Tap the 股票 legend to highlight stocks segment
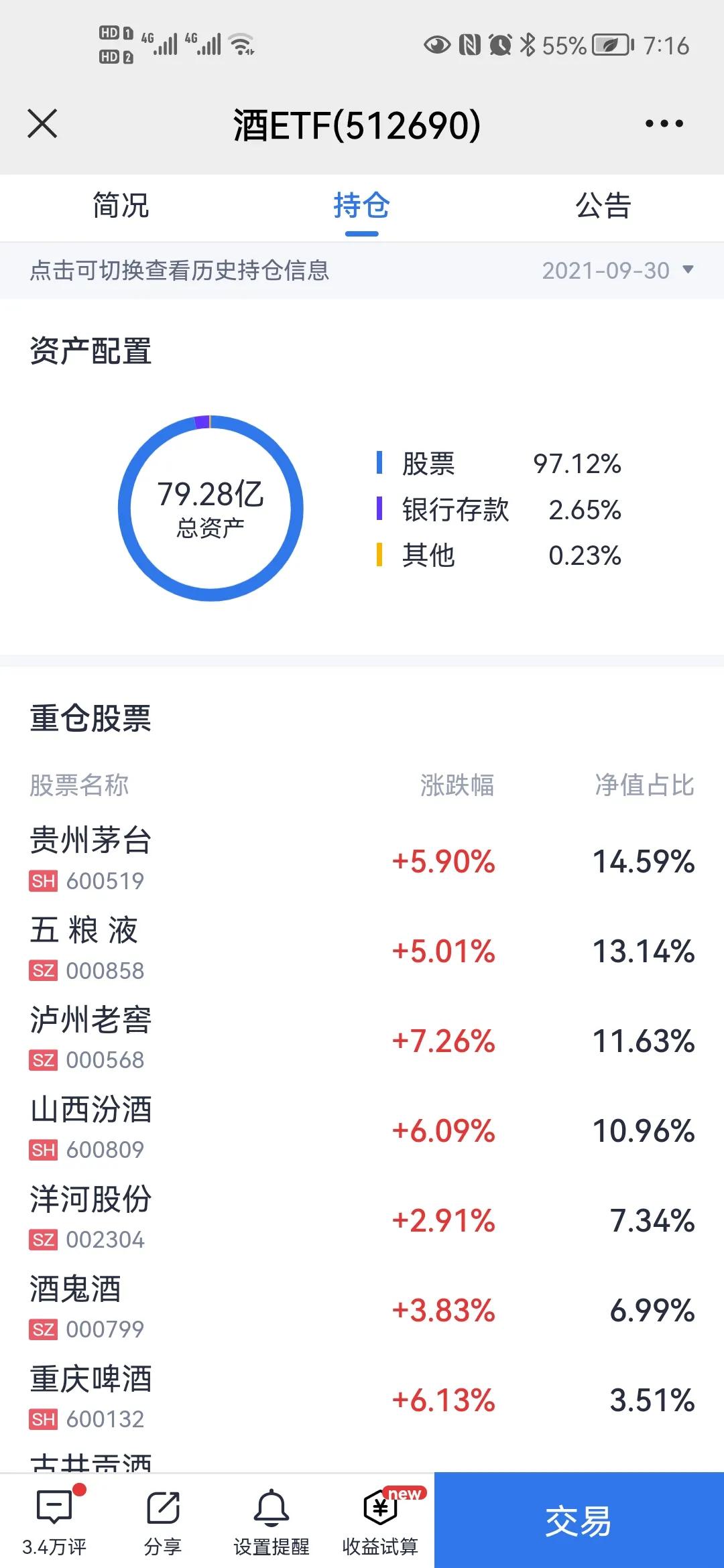Viewport: 724px width, 1568px height. (x=428, y=464)
